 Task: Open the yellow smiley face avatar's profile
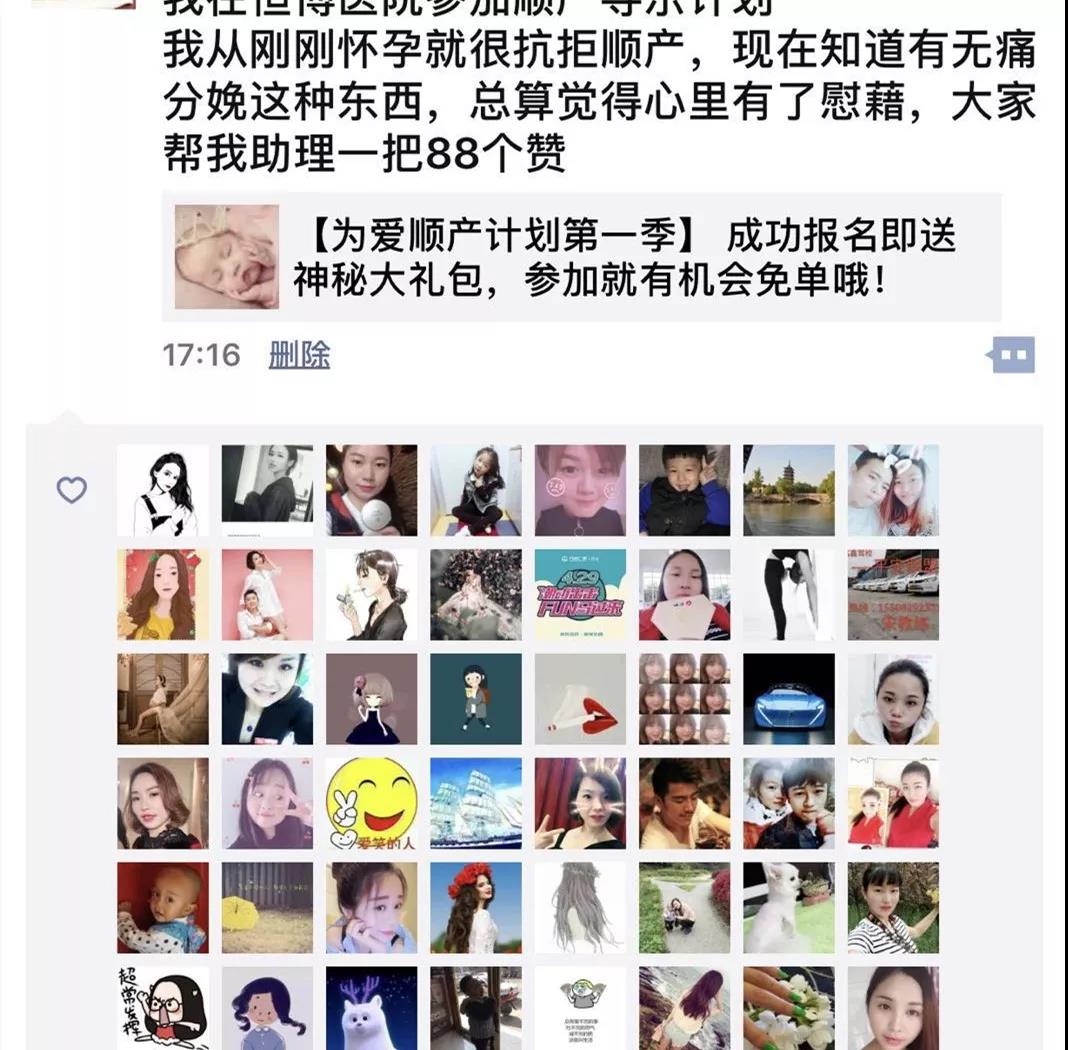pos(371,803)
